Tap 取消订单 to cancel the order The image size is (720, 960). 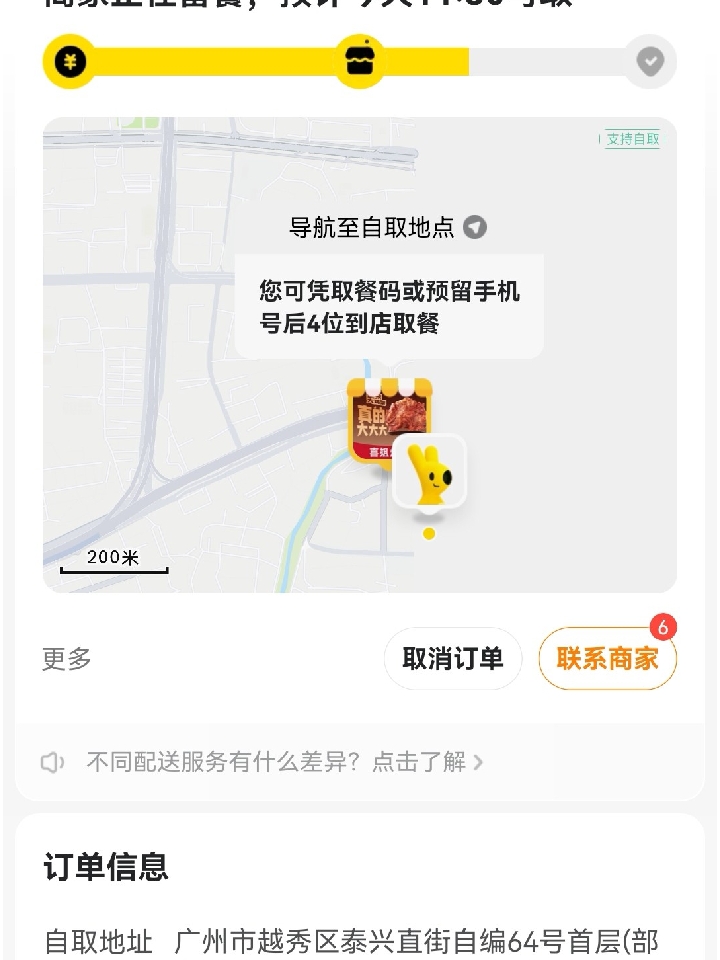pyautogui.click(x=452, y=659)
